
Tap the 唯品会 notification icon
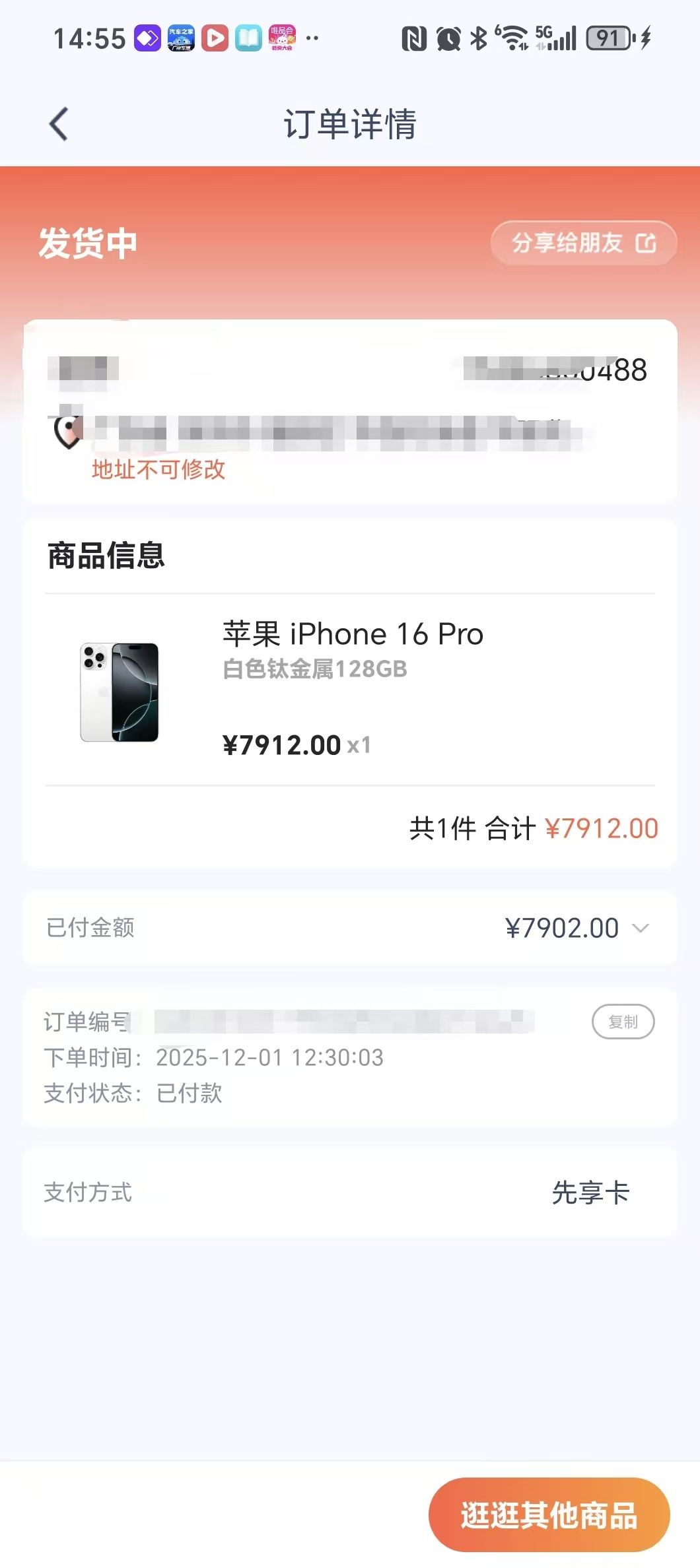[x=283, y=38]
